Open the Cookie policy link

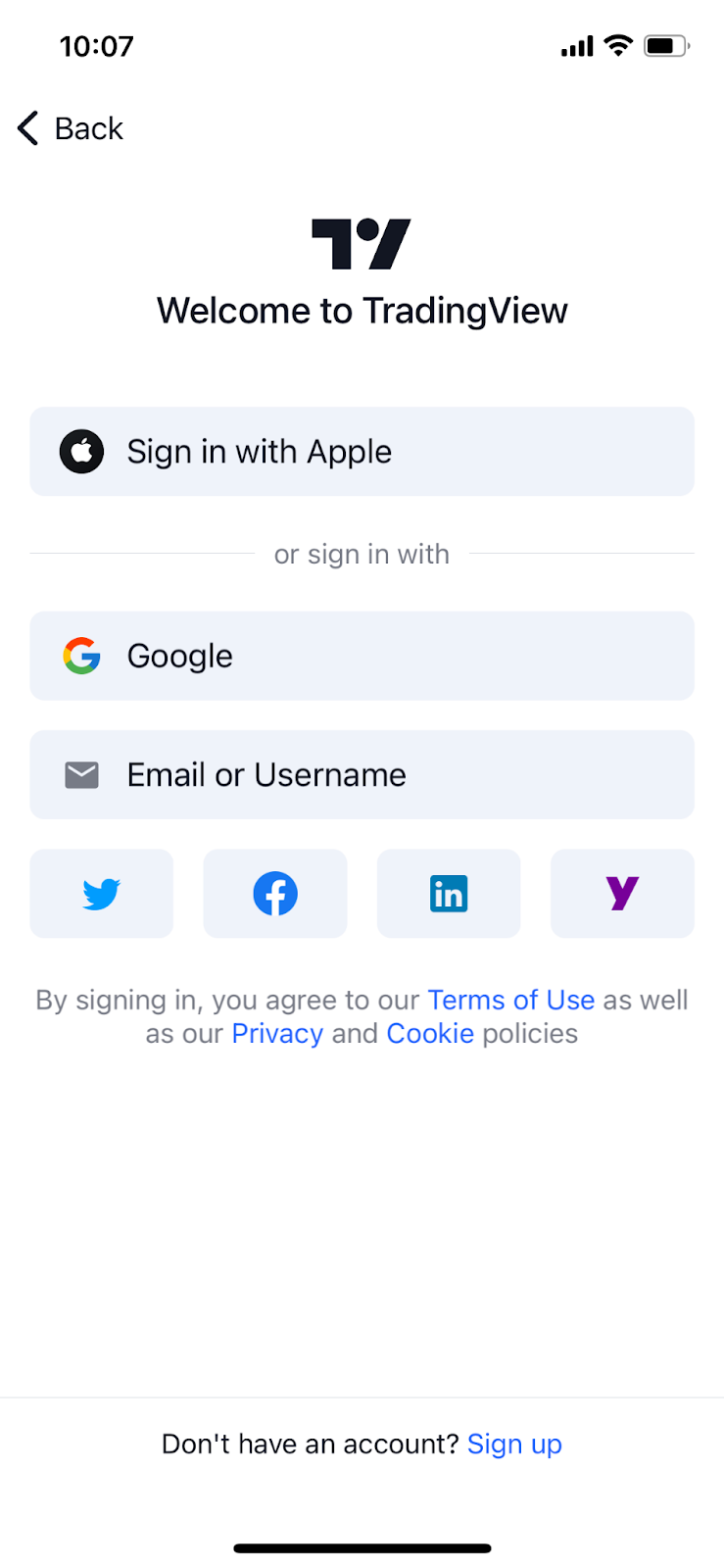click(x=430, y=1034)
